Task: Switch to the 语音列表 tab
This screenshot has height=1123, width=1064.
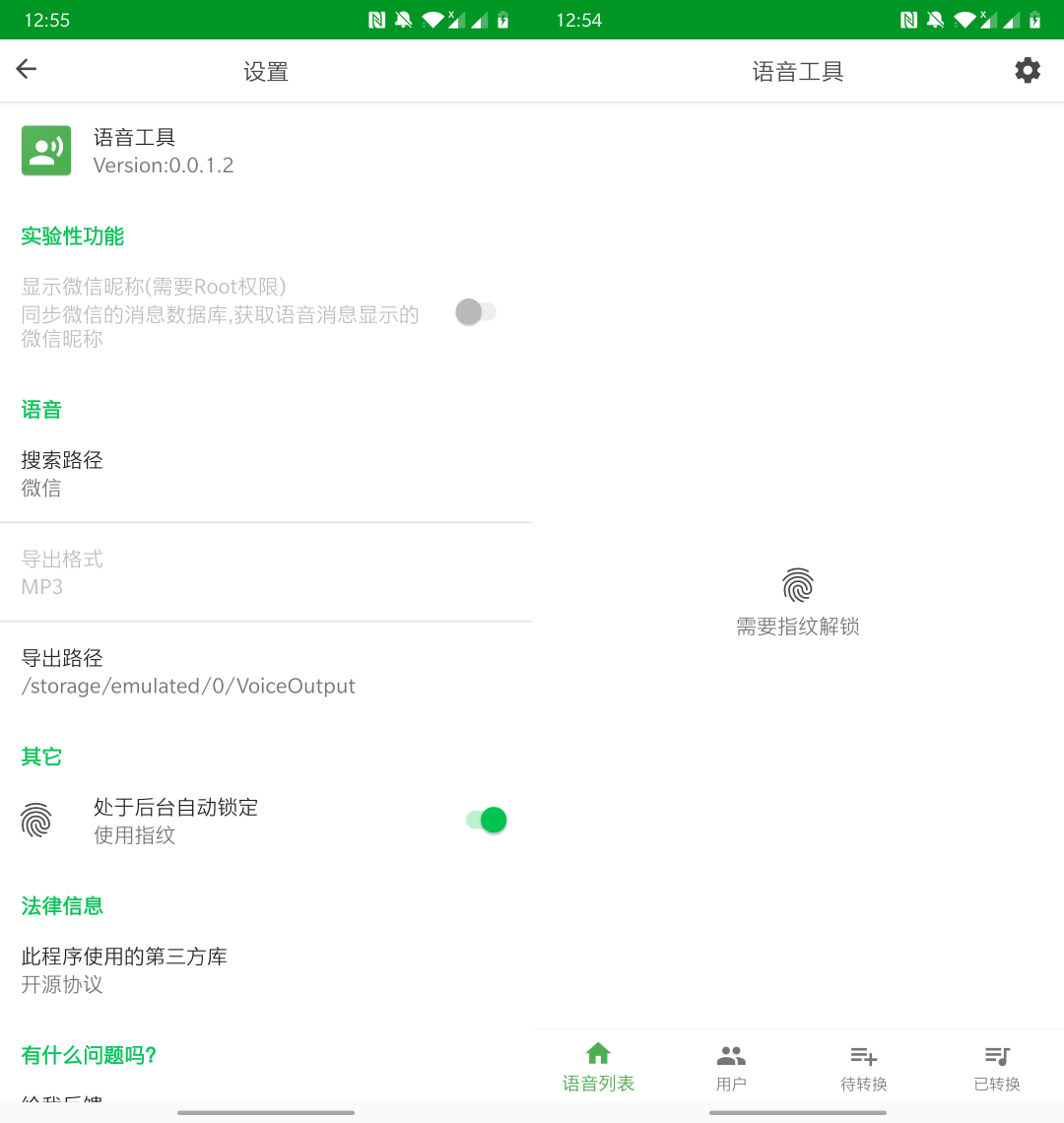Action: click(598, 1067)
